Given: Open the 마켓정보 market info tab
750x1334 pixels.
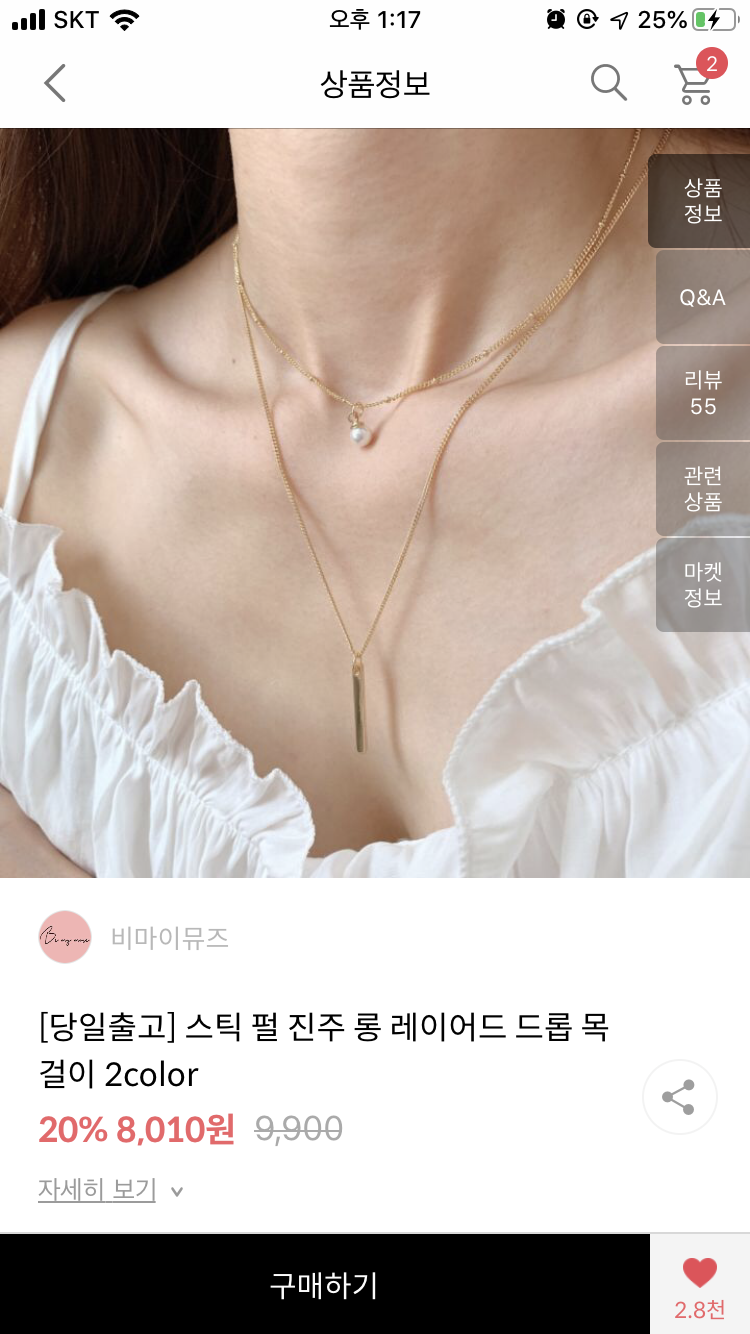Looking at the screenshot, I should tap(701, 584).
